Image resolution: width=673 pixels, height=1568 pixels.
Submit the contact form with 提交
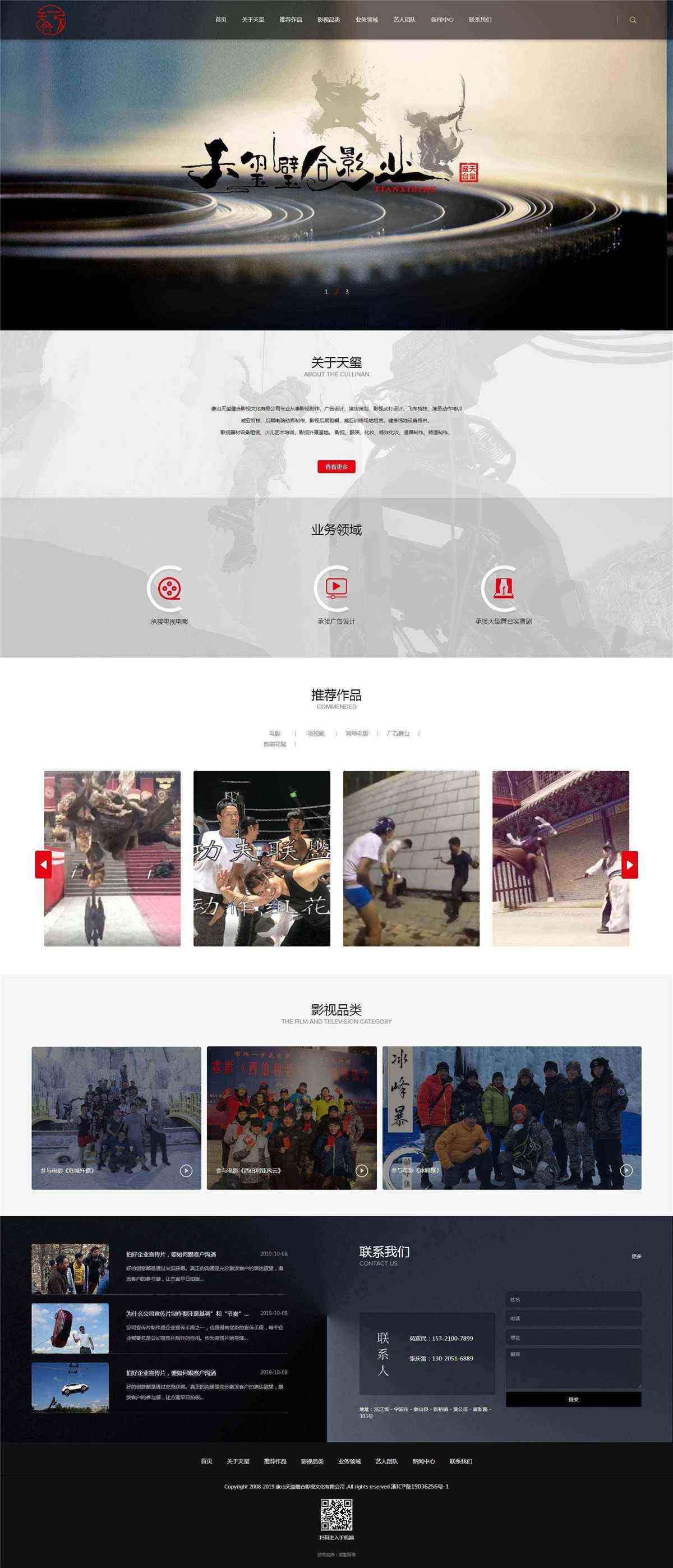pos(573,1399)
